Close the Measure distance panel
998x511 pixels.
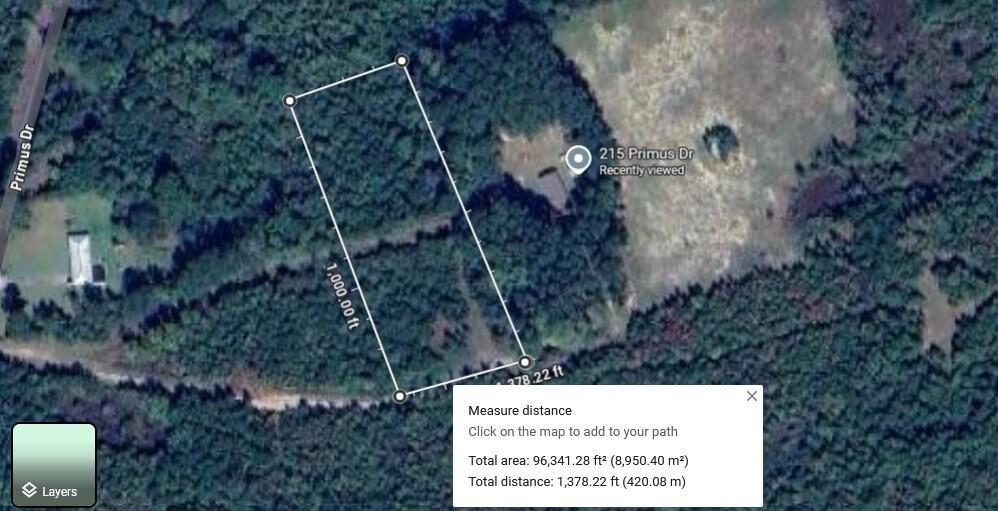(751, 396)
